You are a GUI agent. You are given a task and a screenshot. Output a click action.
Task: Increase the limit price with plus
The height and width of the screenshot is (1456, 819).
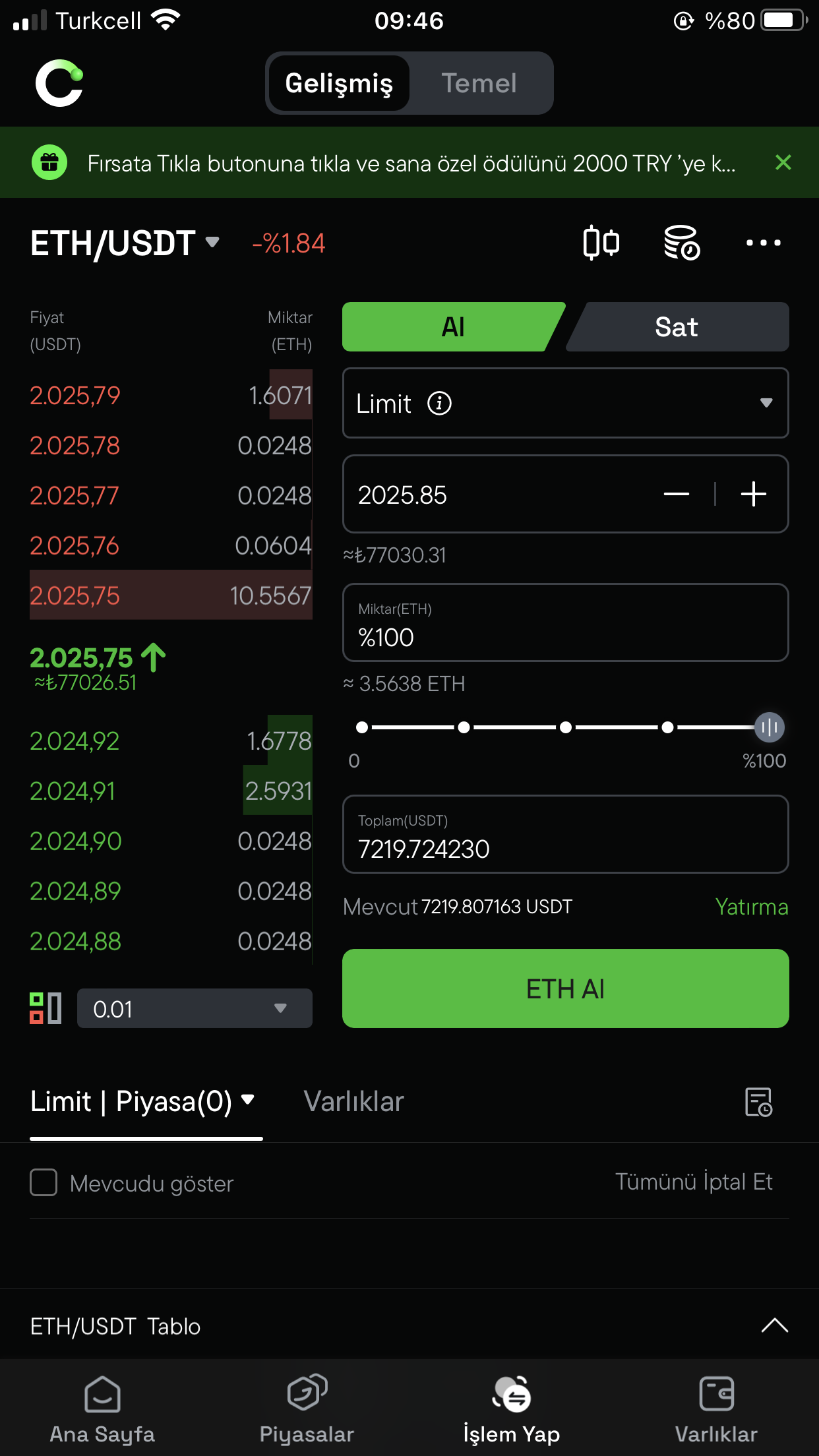[x=753, y=494]
